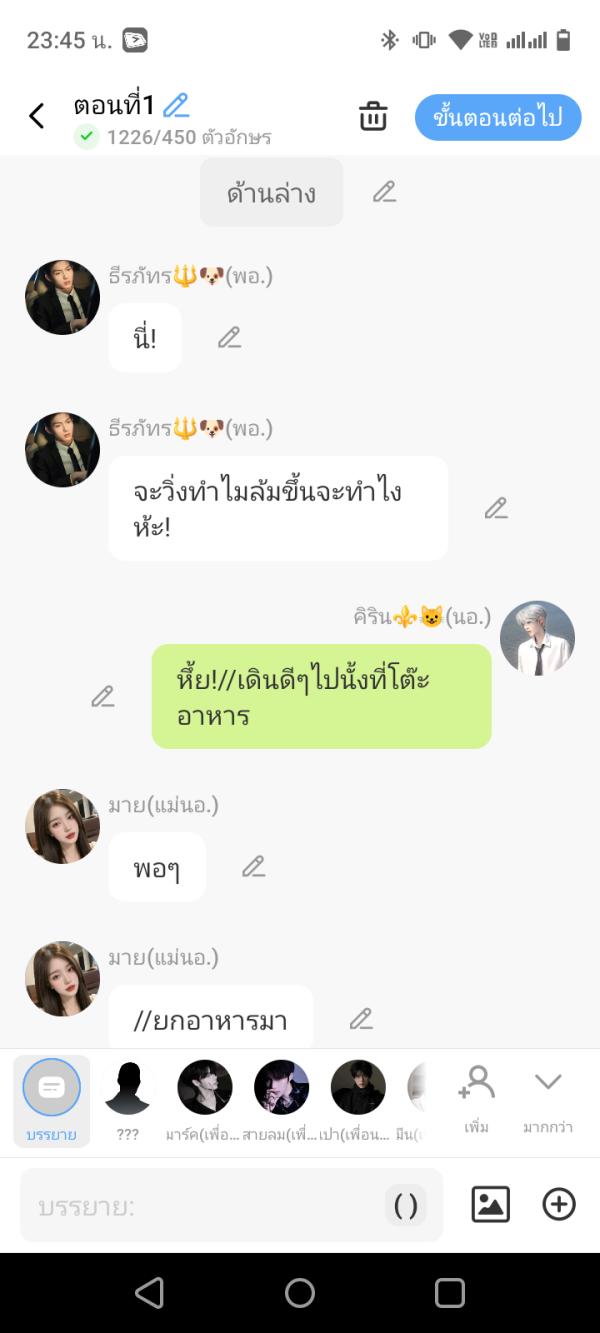The height and width of the screenshot is (1333, 600).
Task: Edit the message จะวิ่งทำไมล้มขึ้นจะทำไง
Action: pyautogui.click(x=496, y=508)
